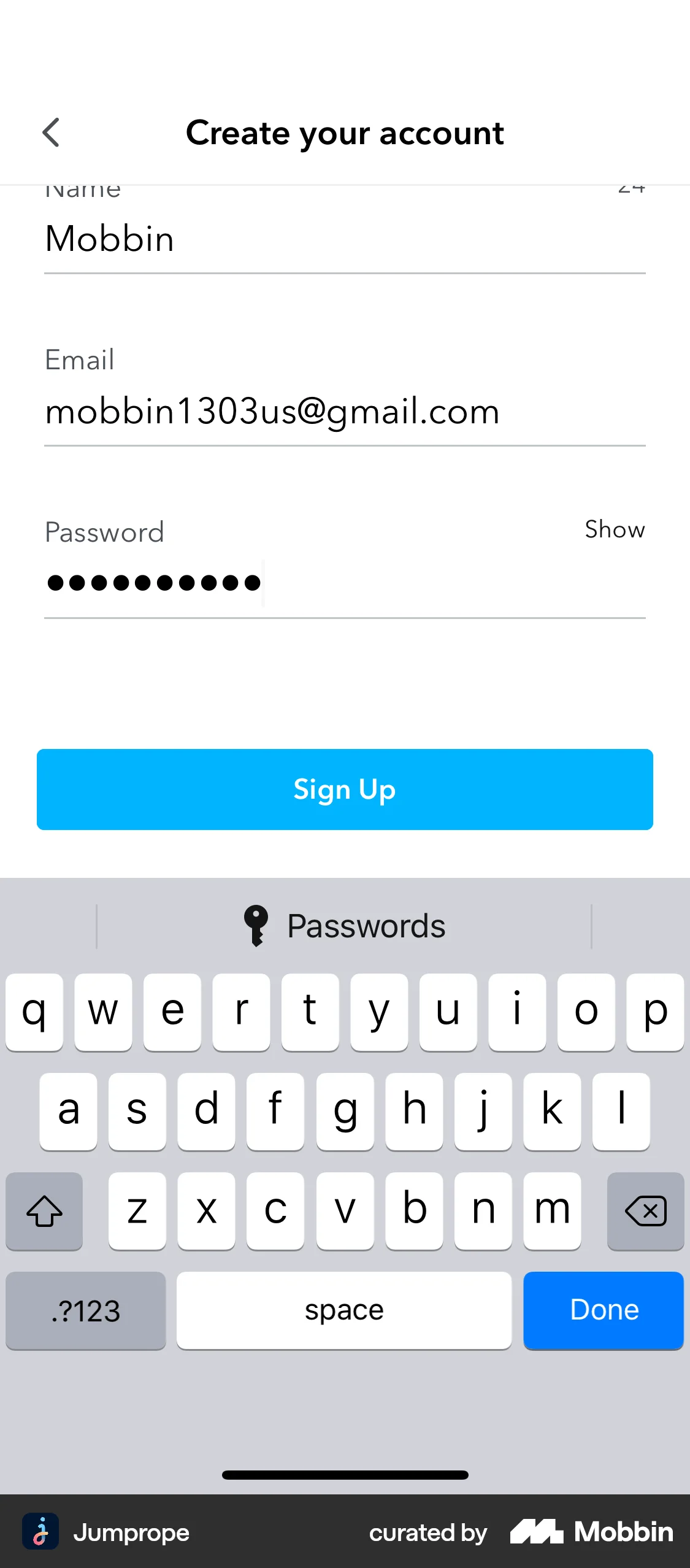
Task: Open Passwords autofill suggestions
Action: [345, 925]
